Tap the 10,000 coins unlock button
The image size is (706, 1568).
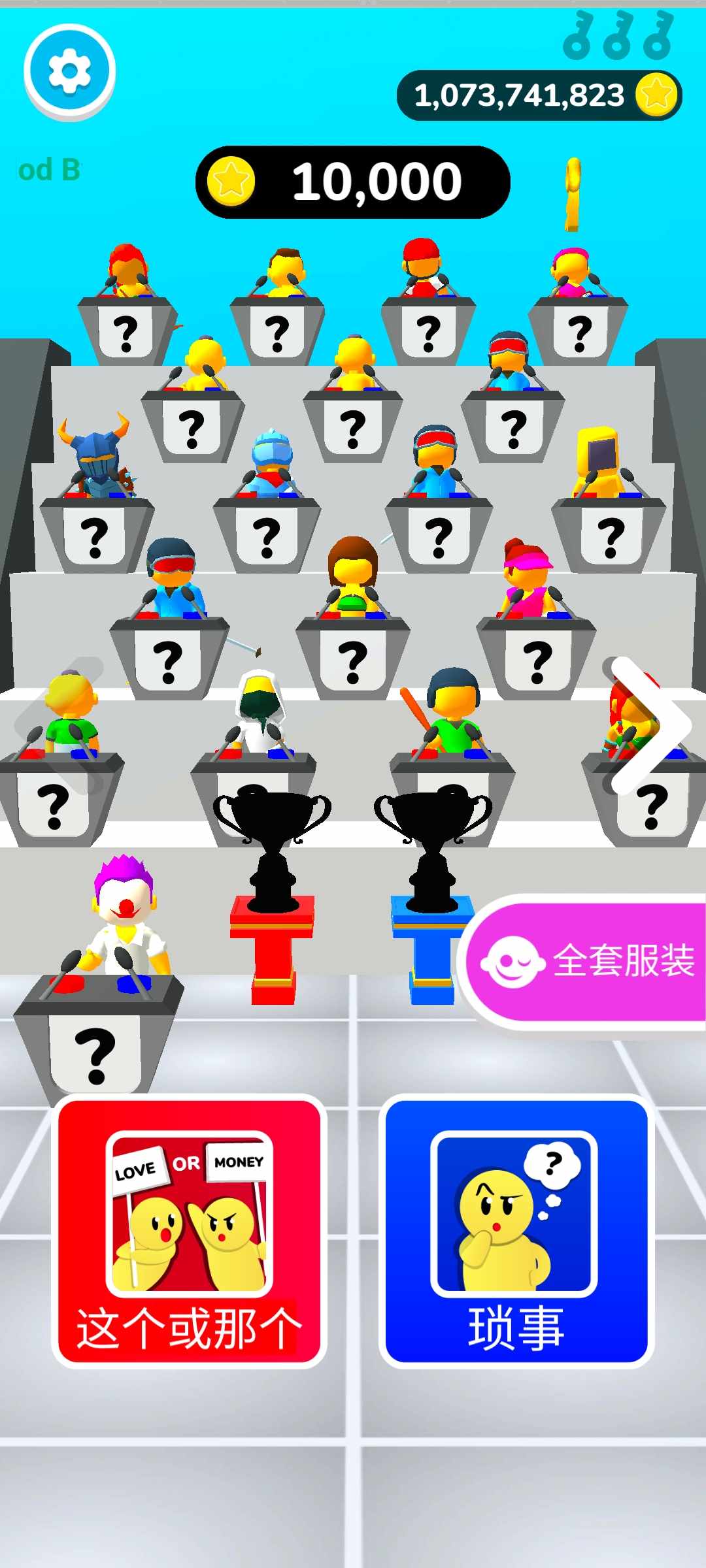tap(353, 182)
